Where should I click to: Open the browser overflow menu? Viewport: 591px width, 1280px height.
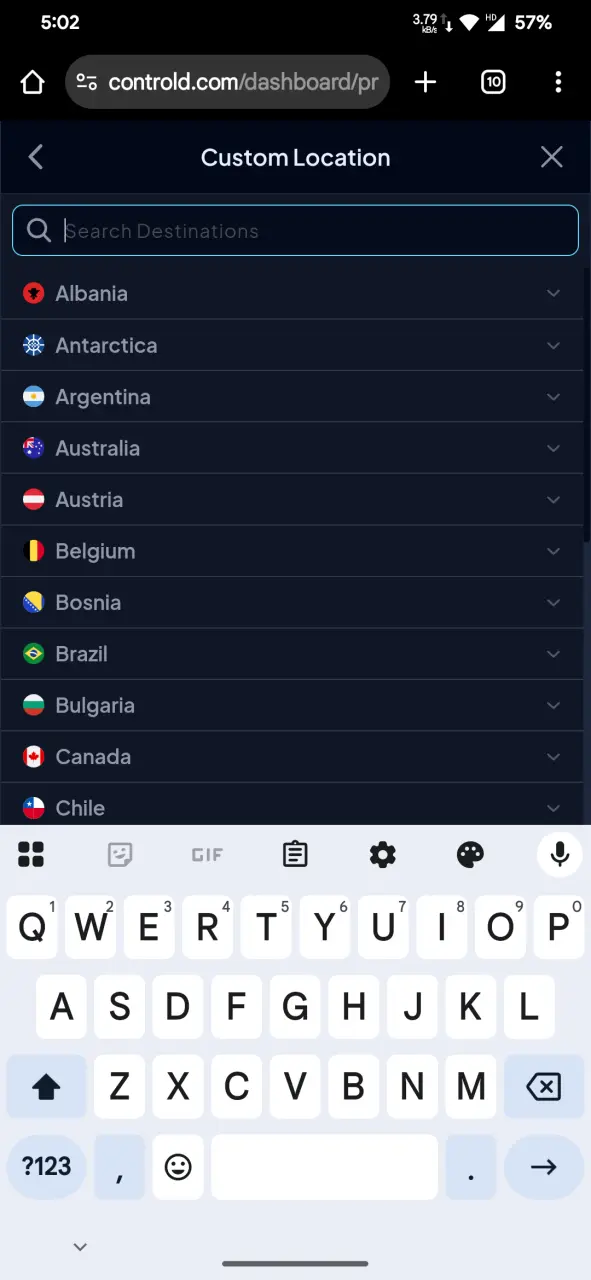(558, 82)
